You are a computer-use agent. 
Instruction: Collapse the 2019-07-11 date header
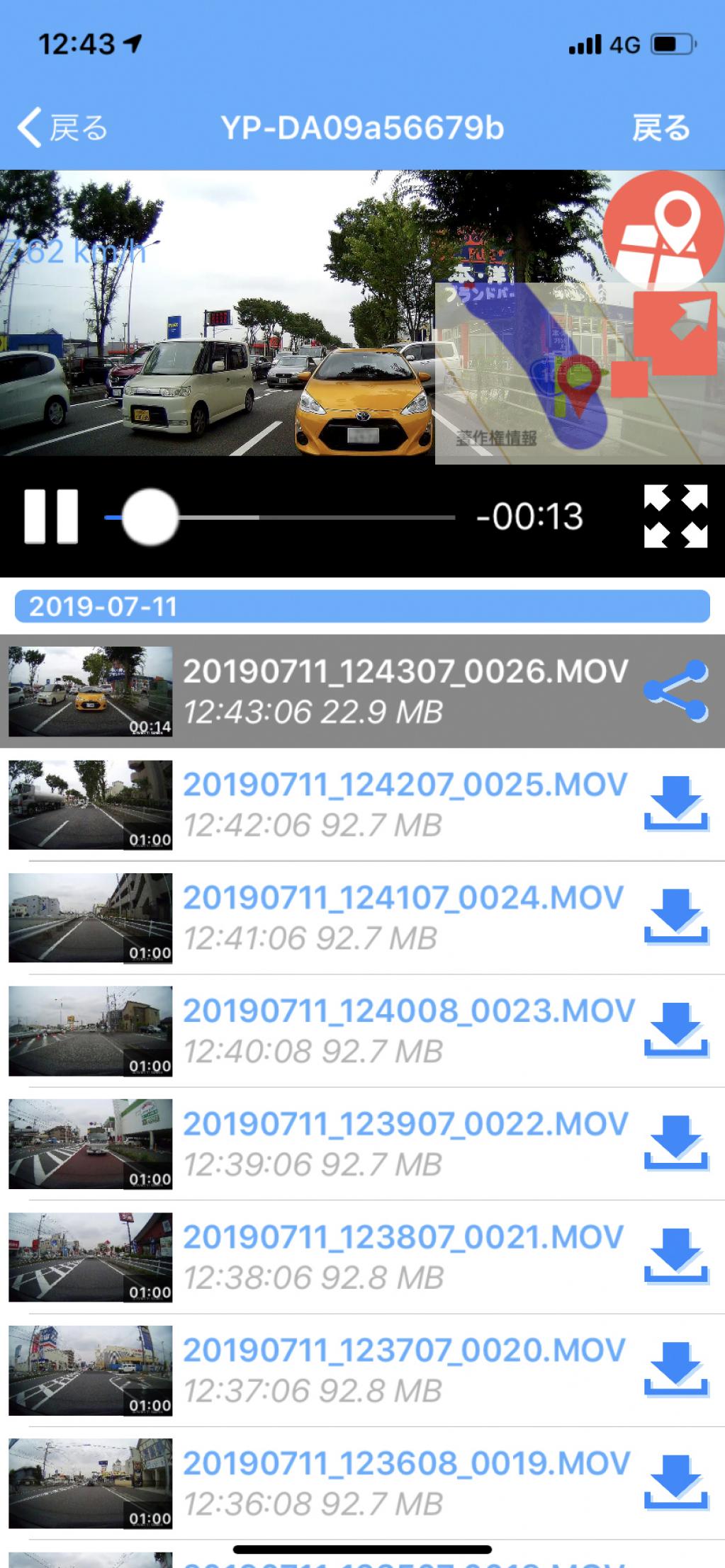(361, 607)
